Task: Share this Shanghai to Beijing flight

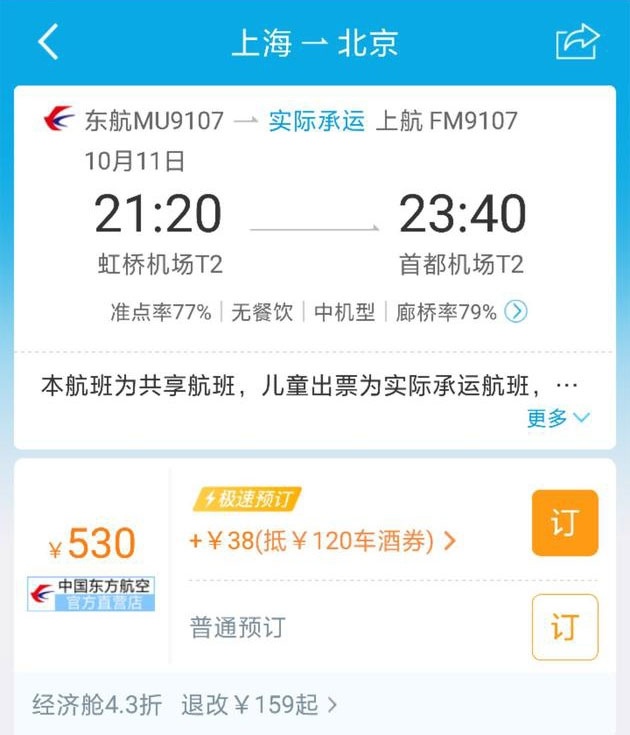Action: click(577, 42)
